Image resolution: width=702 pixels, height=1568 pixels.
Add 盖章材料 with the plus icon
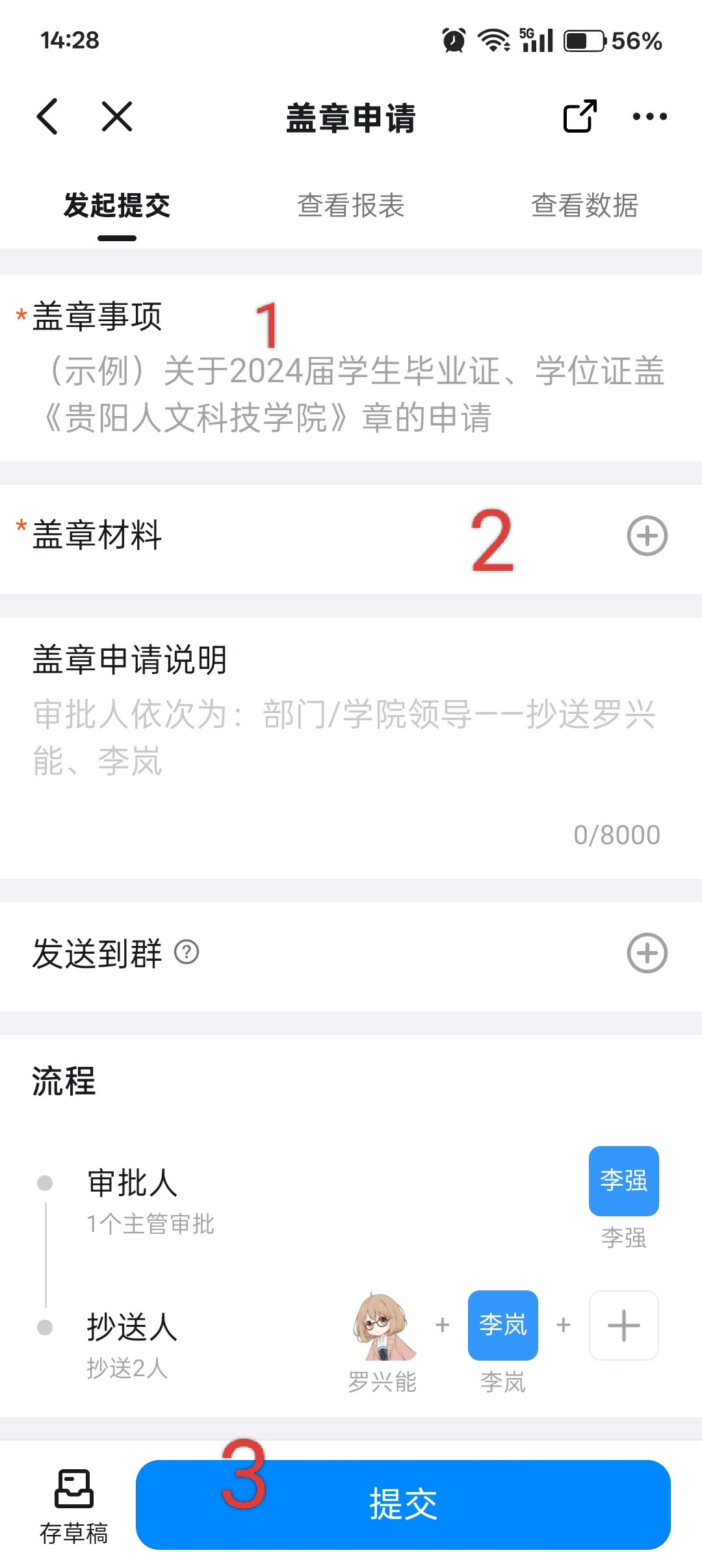click(x=647, y=536)
